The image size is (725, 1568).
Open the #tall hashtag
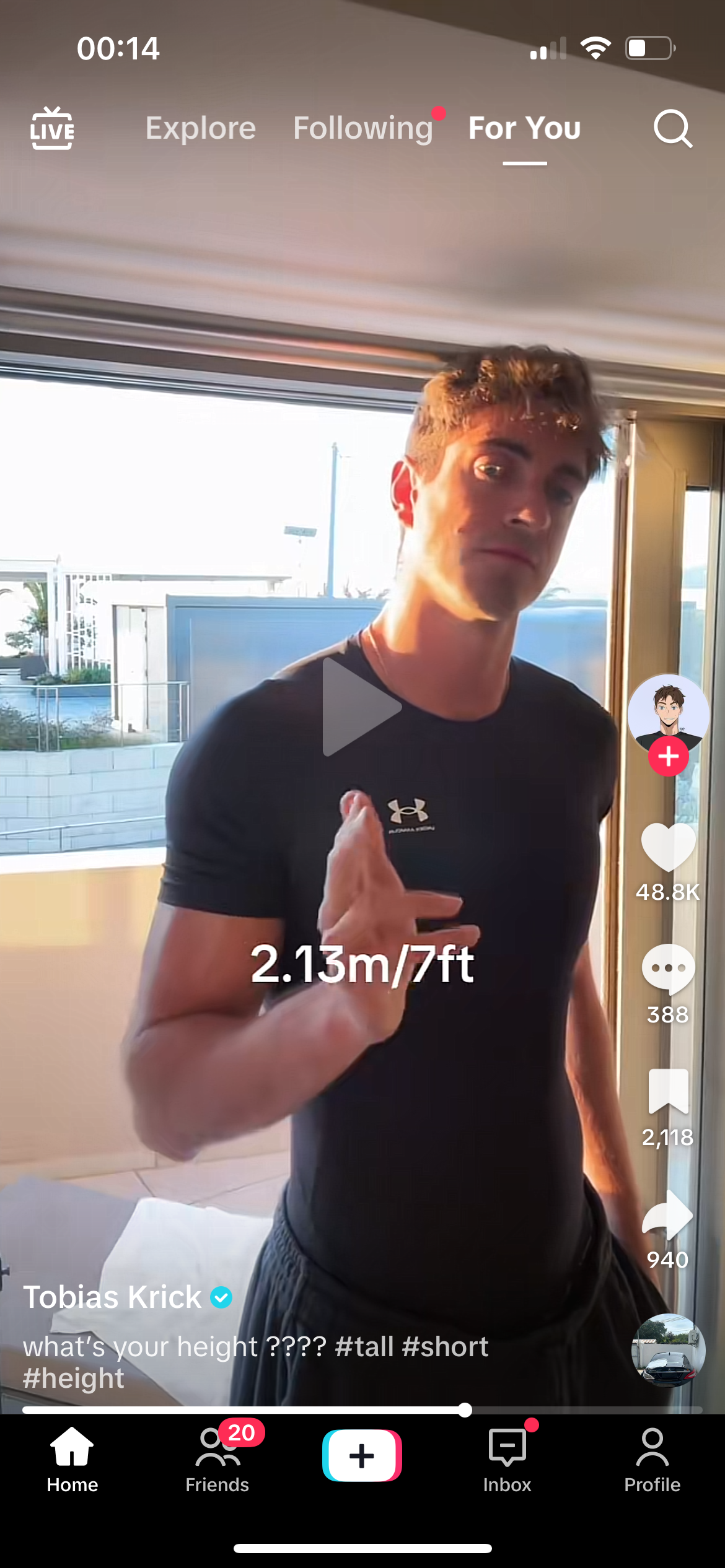tap(364, 1347)
